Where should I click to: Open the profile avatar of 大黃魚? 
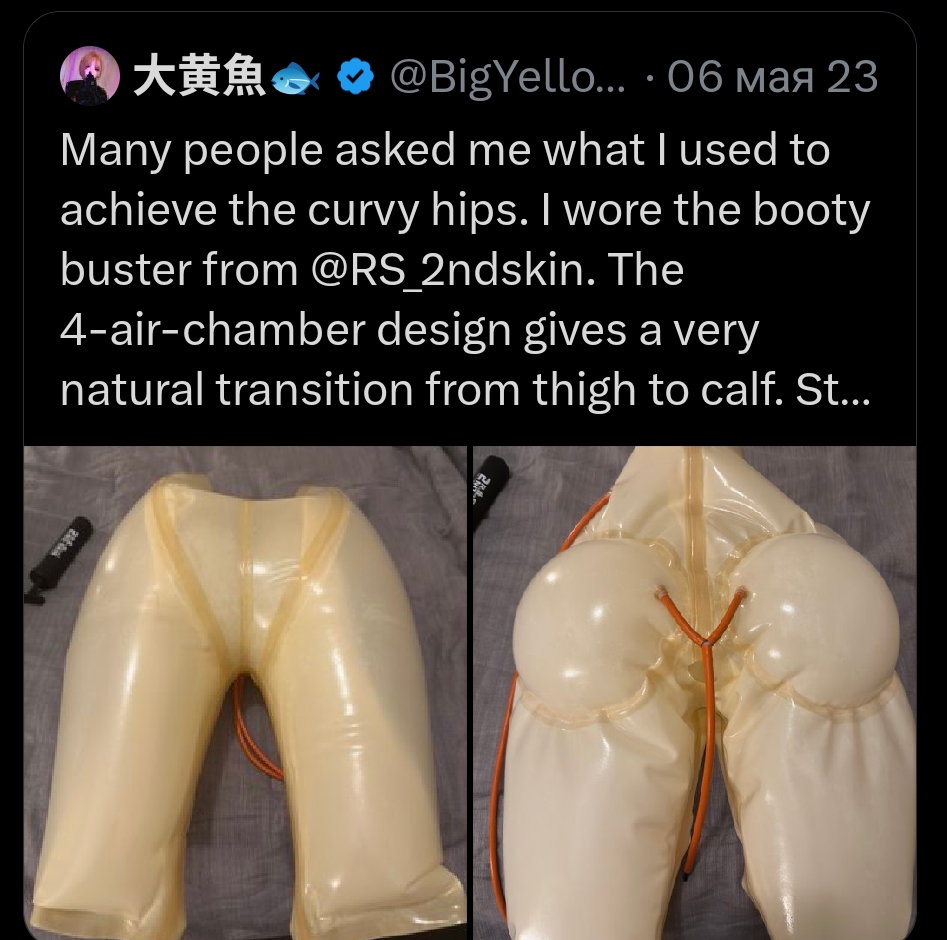pyautogui.click(x=91, y=78)
